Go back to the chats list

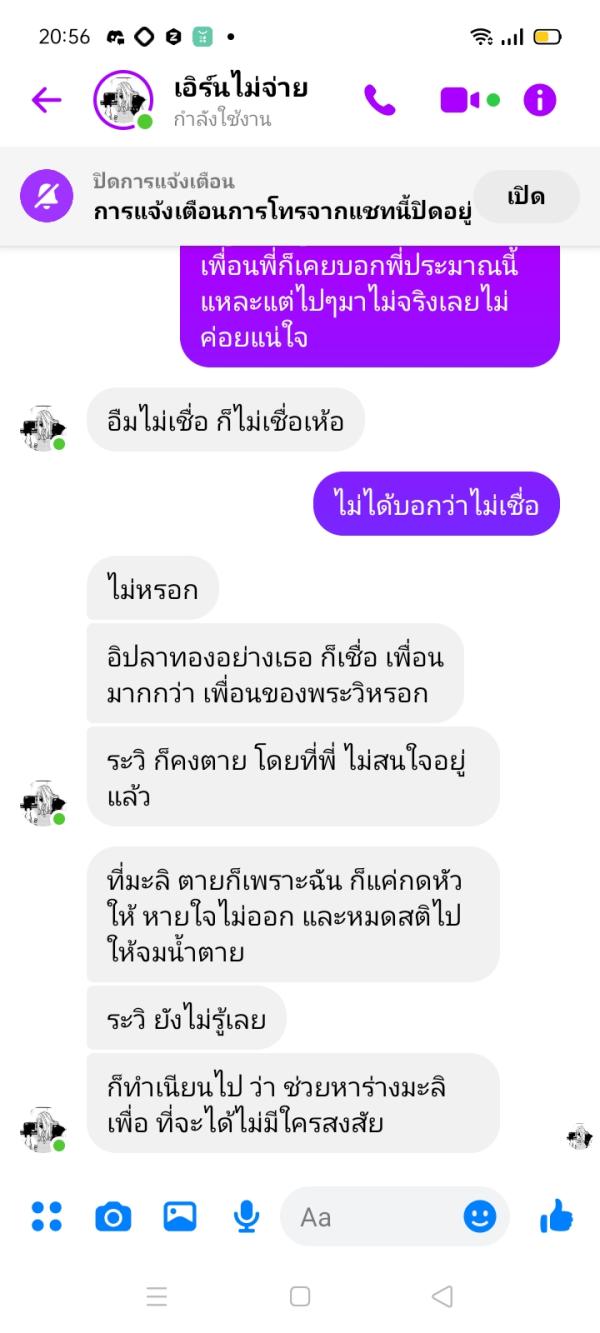[46, 100]
